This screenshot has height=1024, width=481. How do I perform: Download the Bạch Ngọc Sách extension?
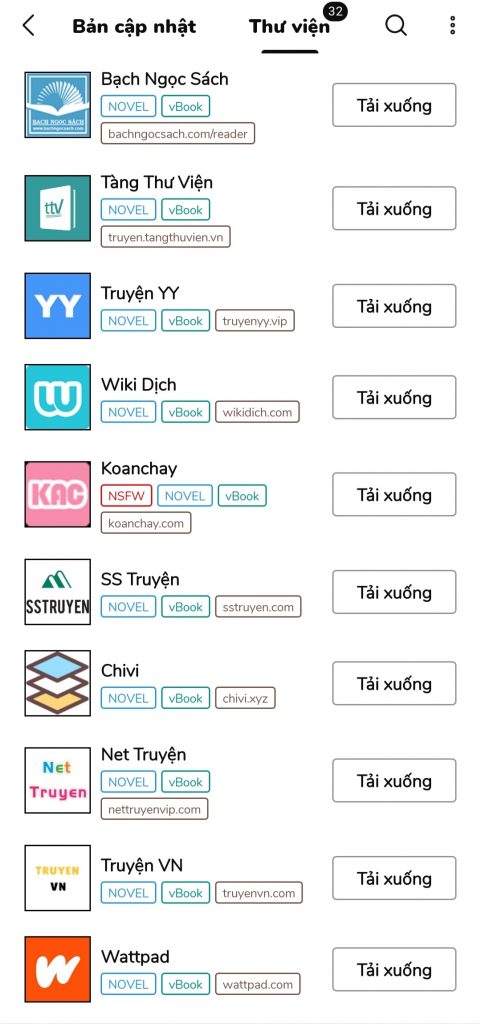394,105
